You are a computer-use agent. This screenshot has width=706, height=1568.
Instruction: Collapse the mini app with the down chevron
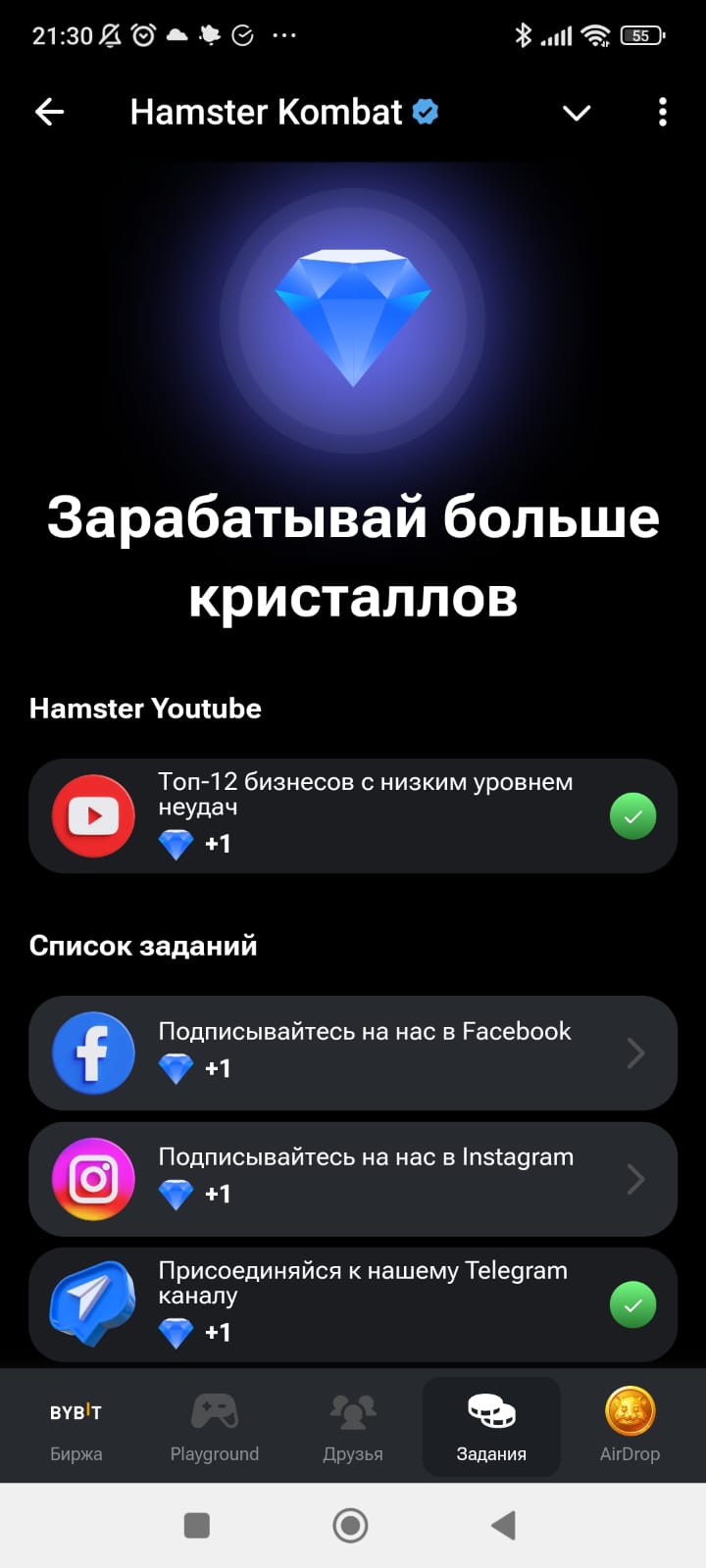(577, 113)
